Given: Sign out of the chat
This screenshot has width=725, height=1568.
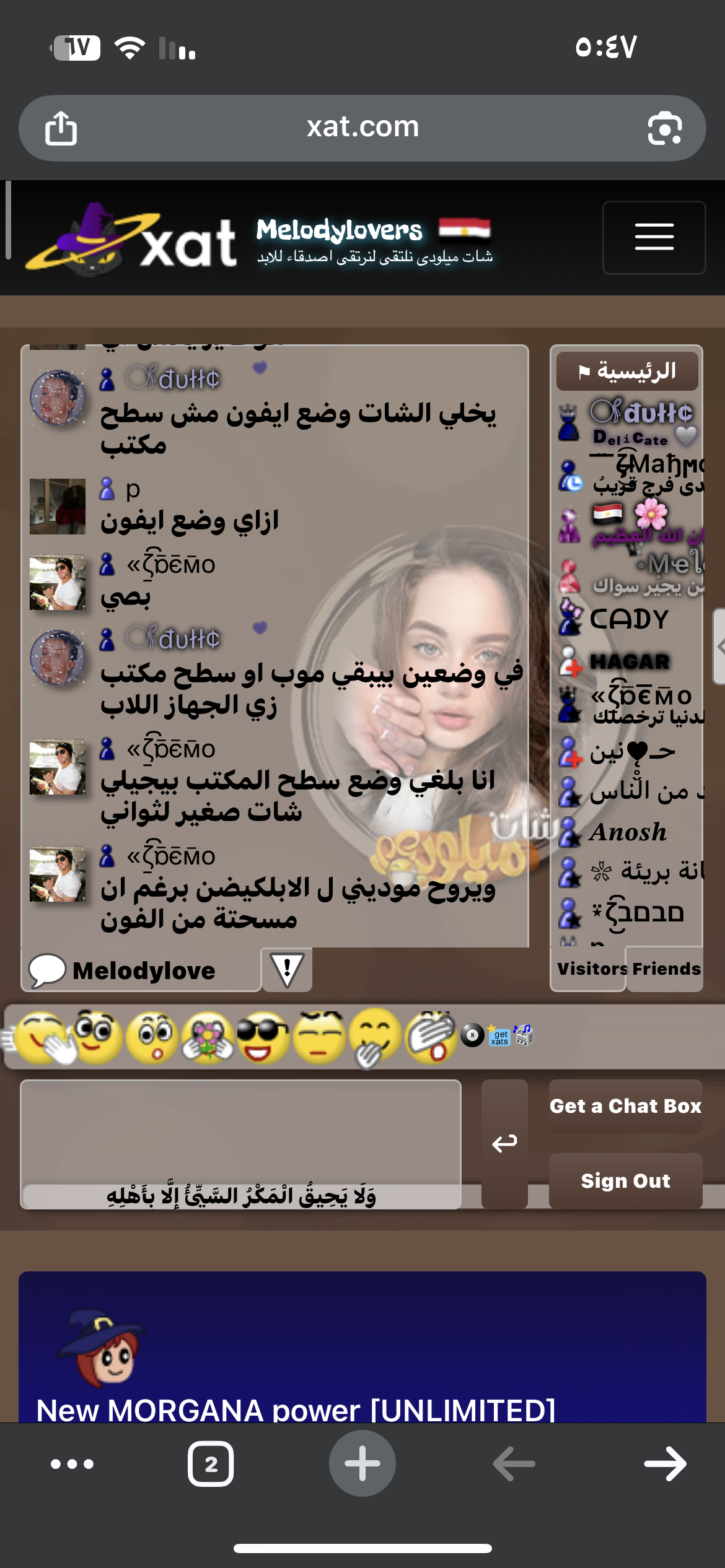Looking at the screenshot, I should pyautogui.click(x=625, y=1180).
